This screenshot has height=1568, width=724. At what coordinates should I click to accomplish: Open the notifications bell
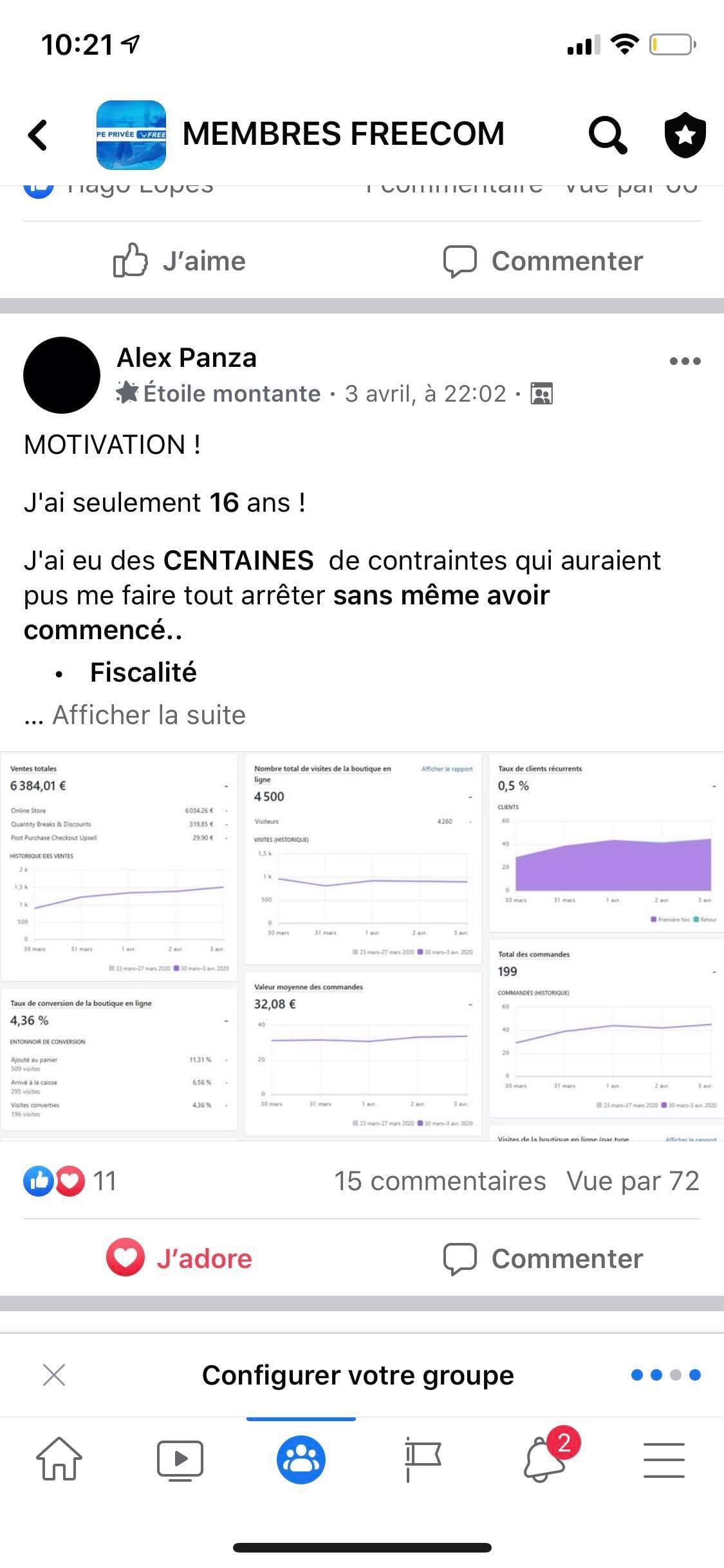(x=544, y=1459)
